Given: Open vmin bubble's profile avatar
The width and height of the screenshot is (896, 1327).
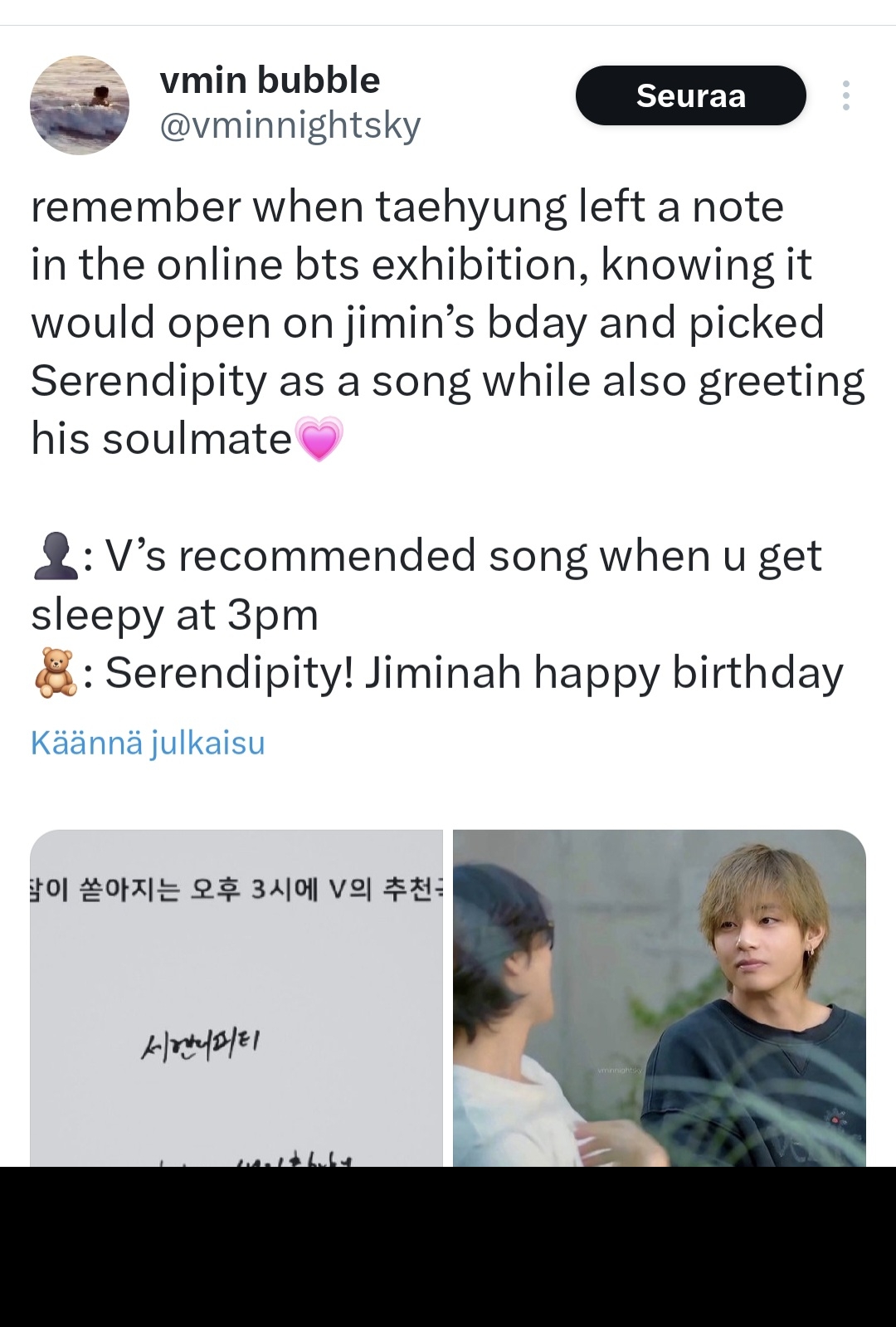Looking at the screenshot, I should coord(80,105).
